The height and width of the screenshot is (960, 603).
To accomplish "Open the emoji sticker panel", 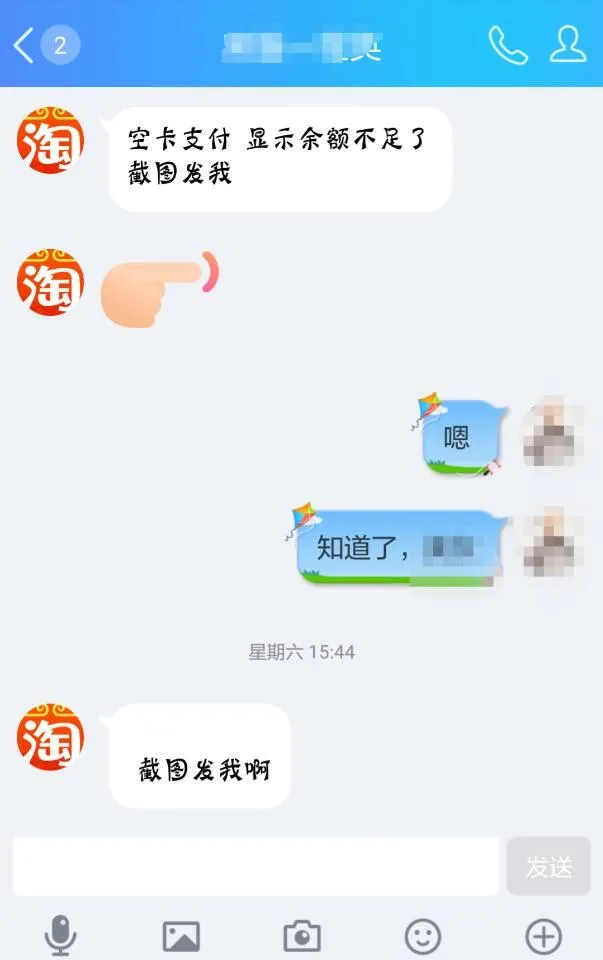I will (422, 937).
